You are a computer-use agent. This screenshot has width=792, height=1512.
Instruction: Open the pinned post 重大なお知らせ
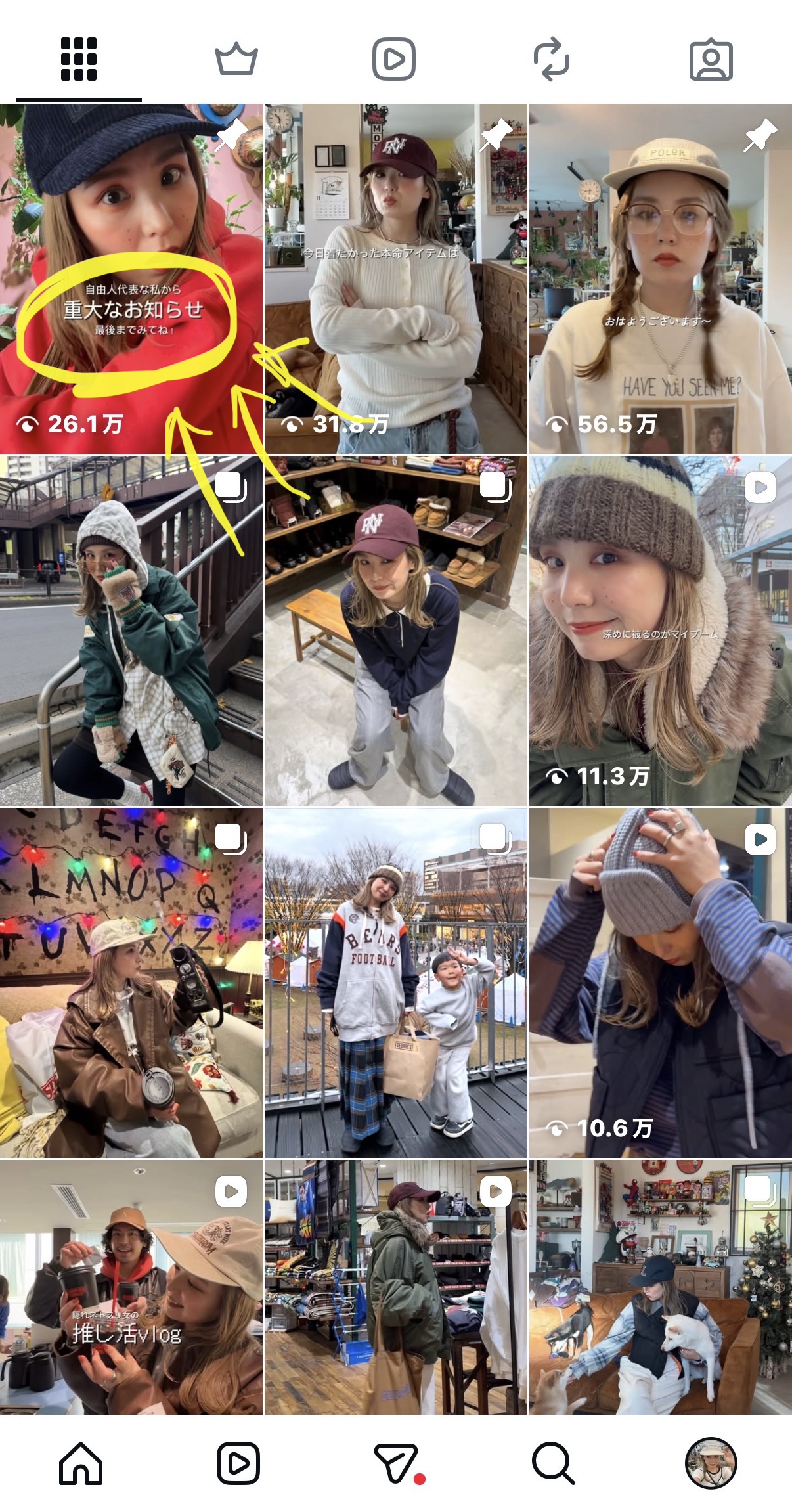[x=131, y=279]
